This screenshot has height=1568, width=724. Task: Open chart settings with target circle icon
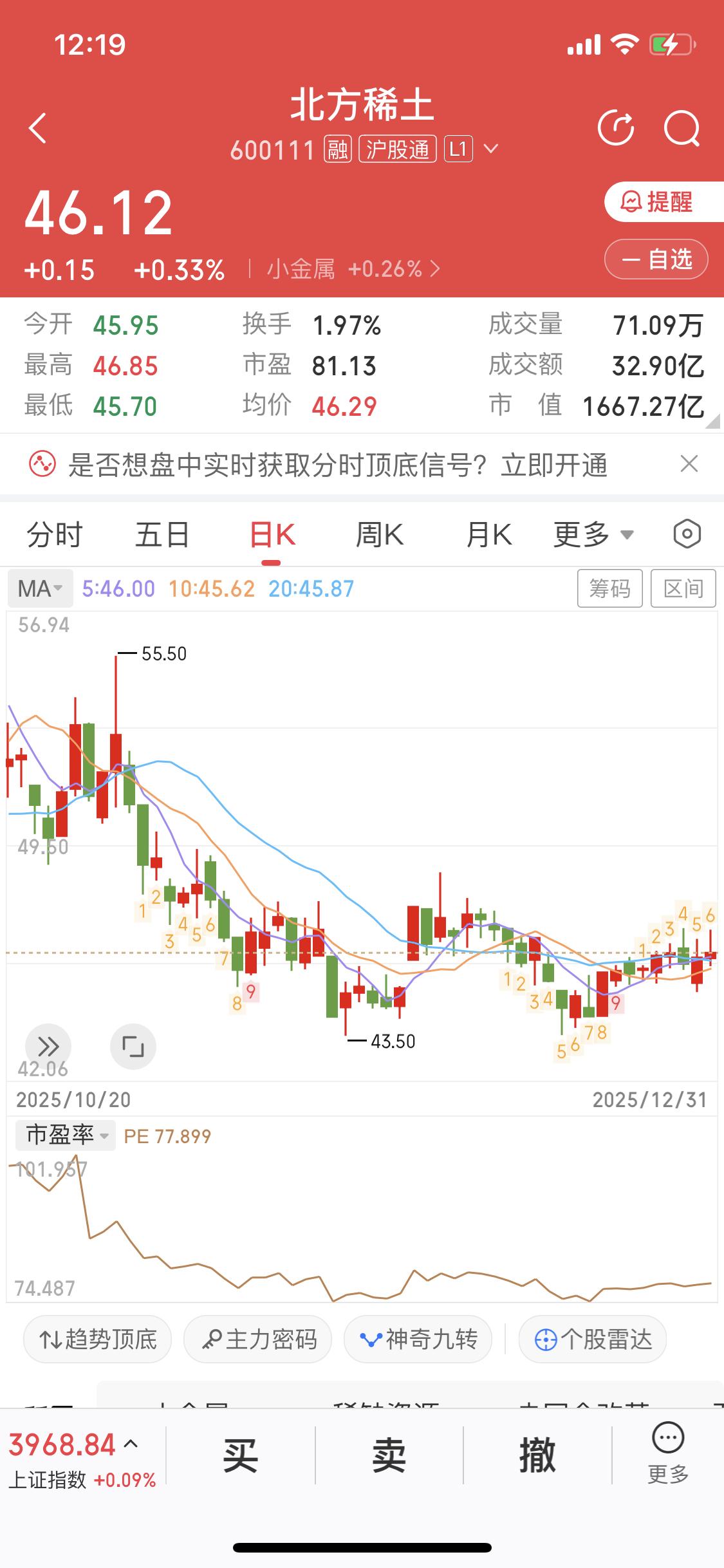[x=685, y=534]
